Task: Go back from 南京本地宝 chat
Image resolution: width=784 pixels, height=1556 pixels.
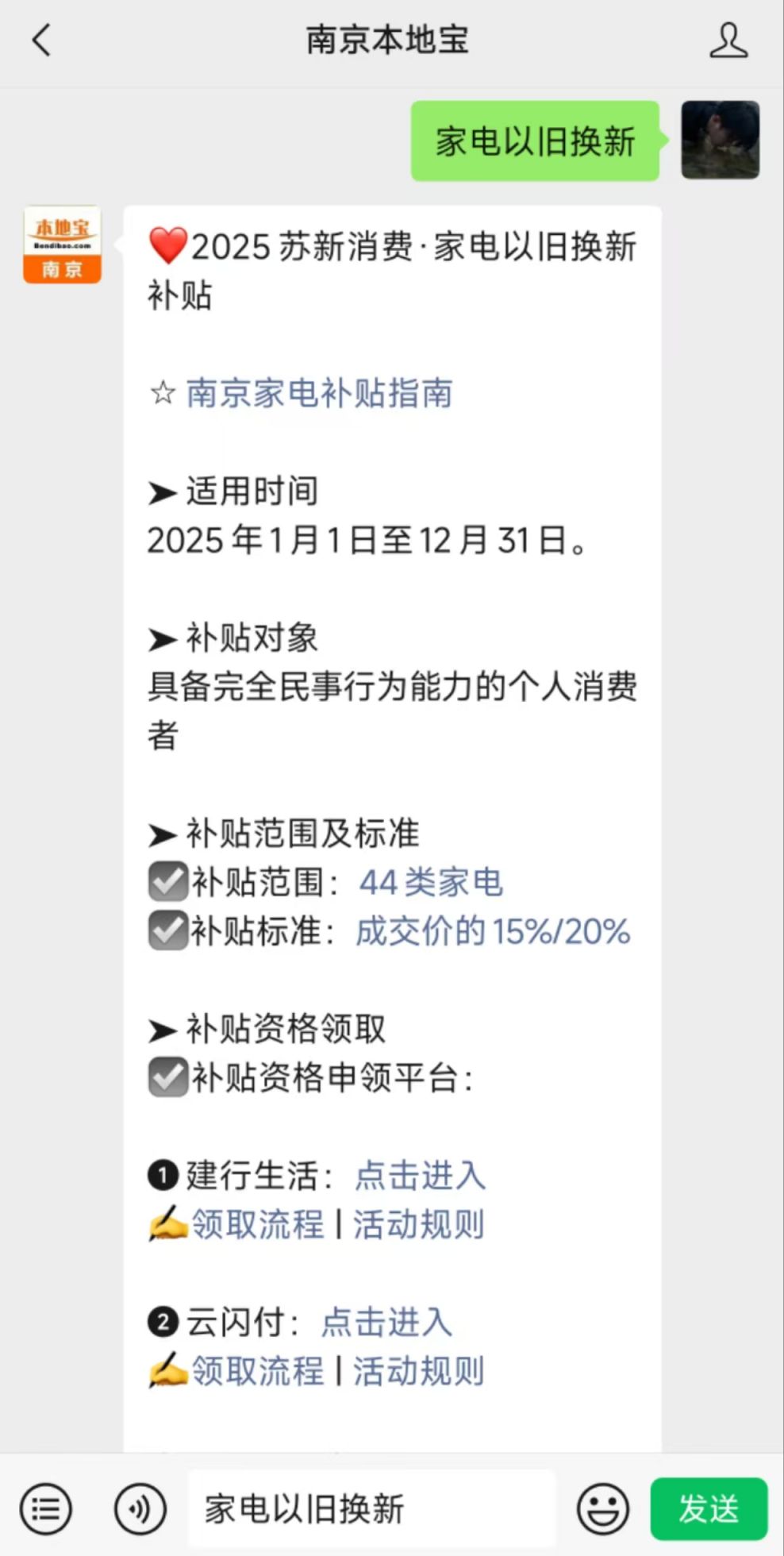Action: point(41,40)
